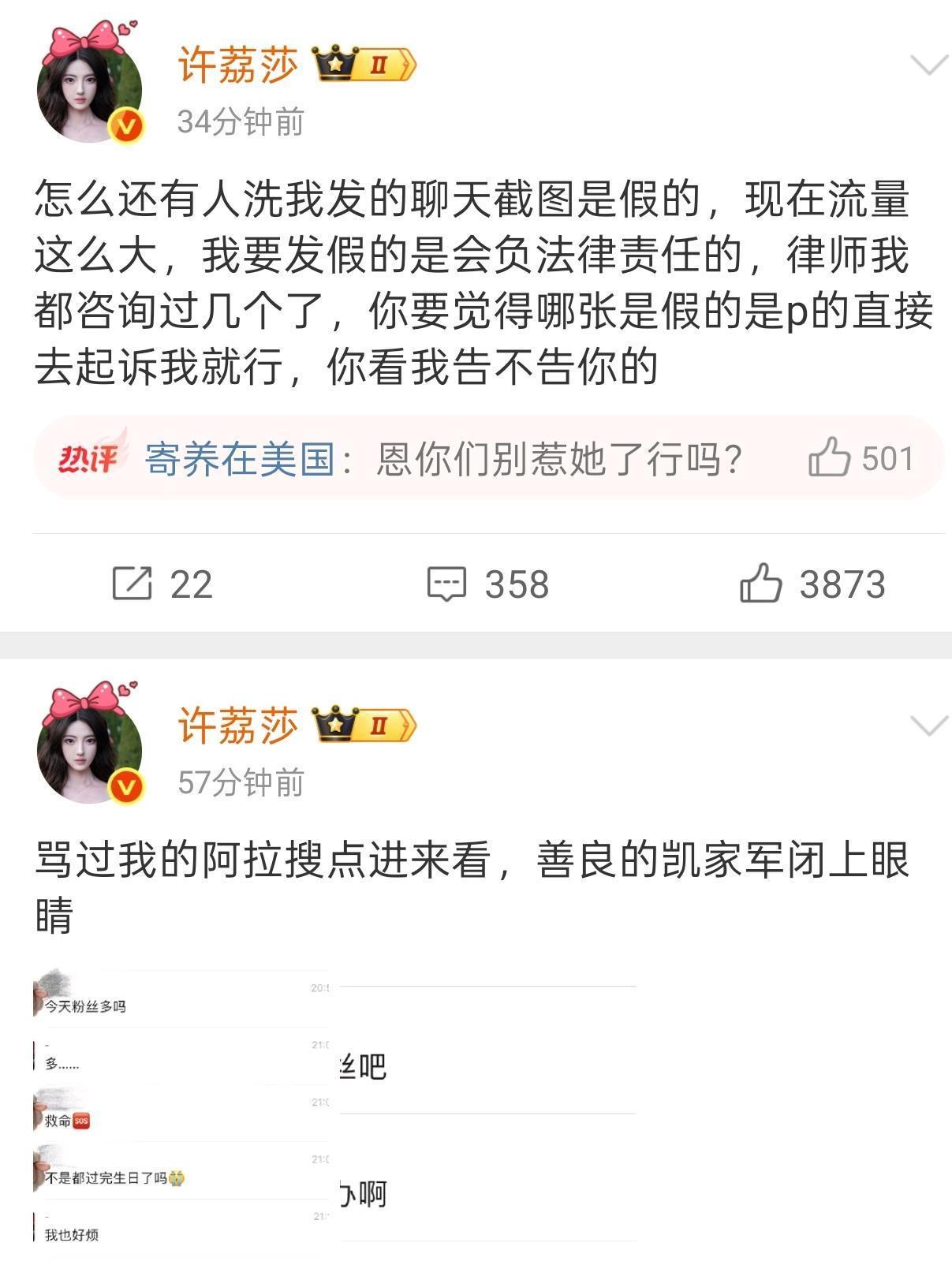Open hot comment from 寄养在美国
The height and width of the screenshot is (1265, 952).
[442, 458]
